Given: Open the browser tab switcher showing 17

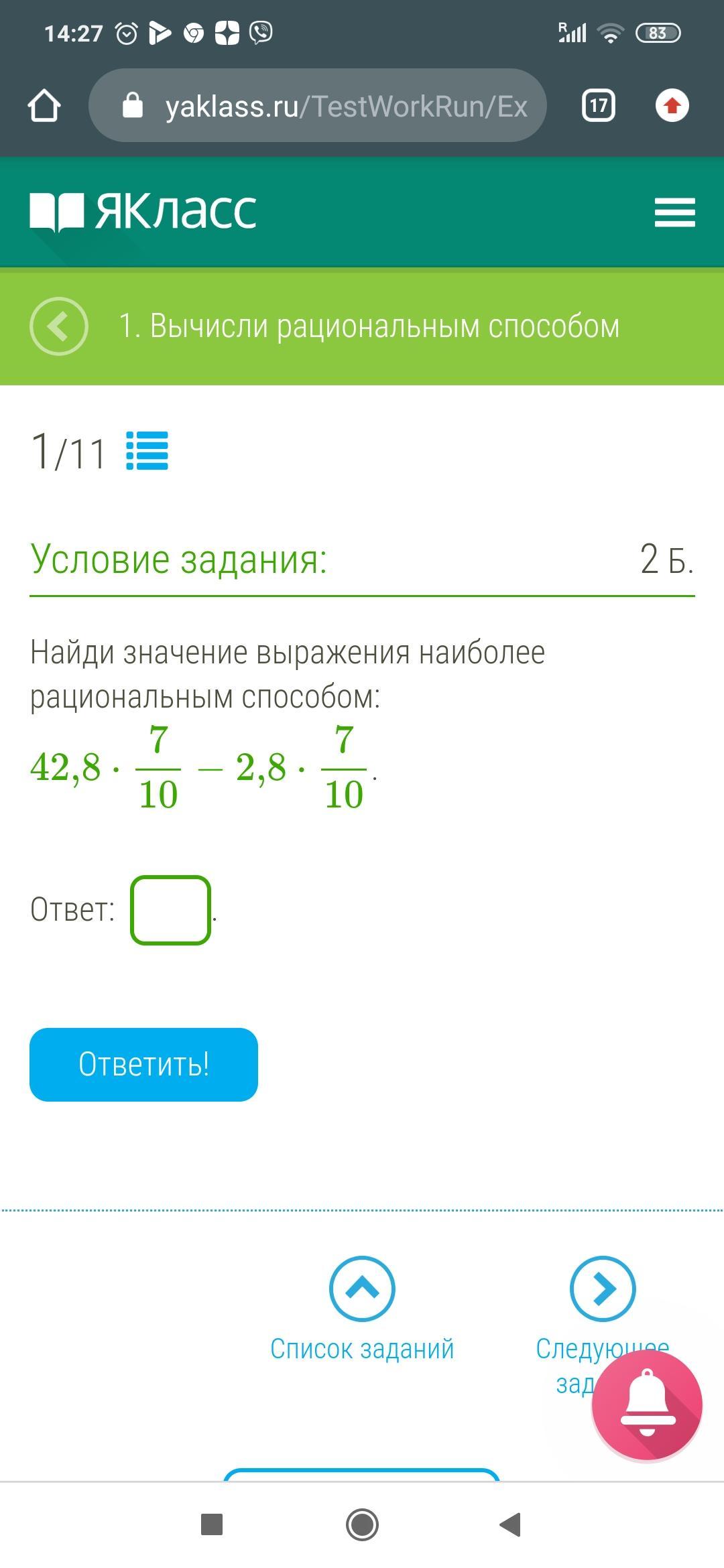Looking at the screenshot, I should pyautogui.click(x=598, y=106).
